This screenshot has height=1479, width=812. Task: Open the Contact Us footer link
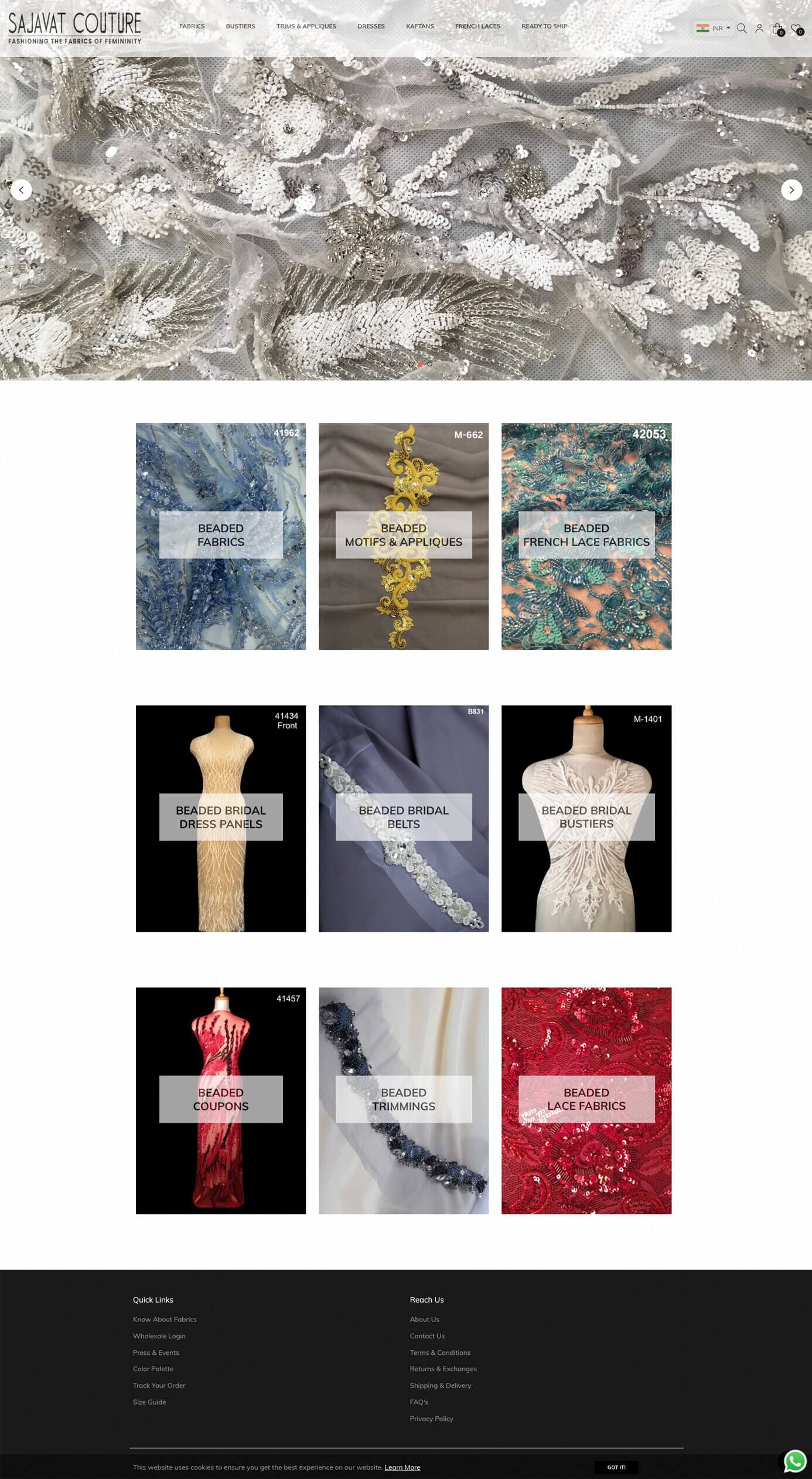(x=427, y=1336)
